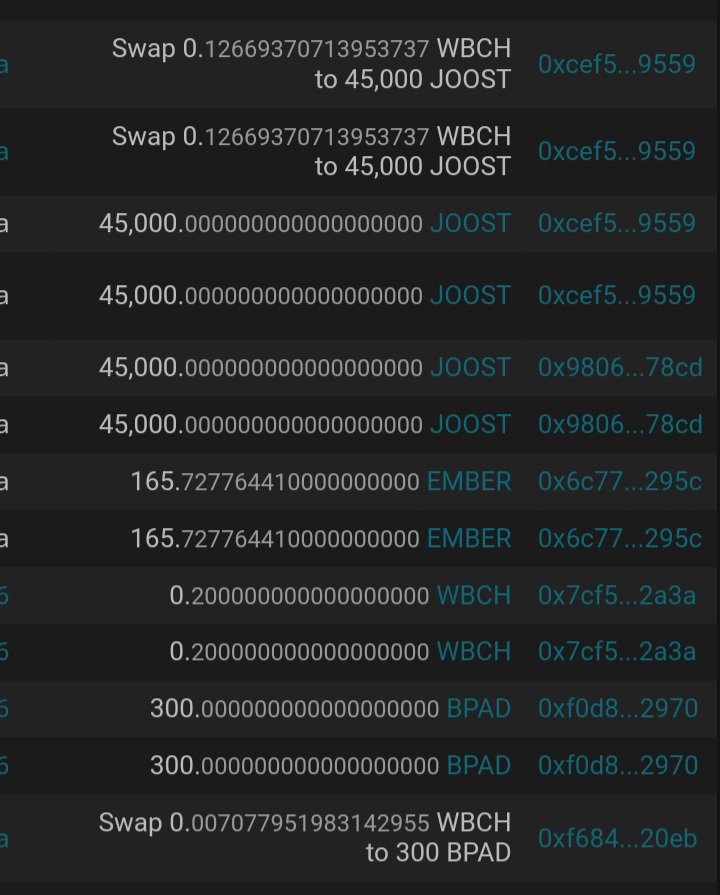Open 0xcef5...9559 beside the topmost Swap row
Viewport: 720px width, 895px height.
click(617, 64)
